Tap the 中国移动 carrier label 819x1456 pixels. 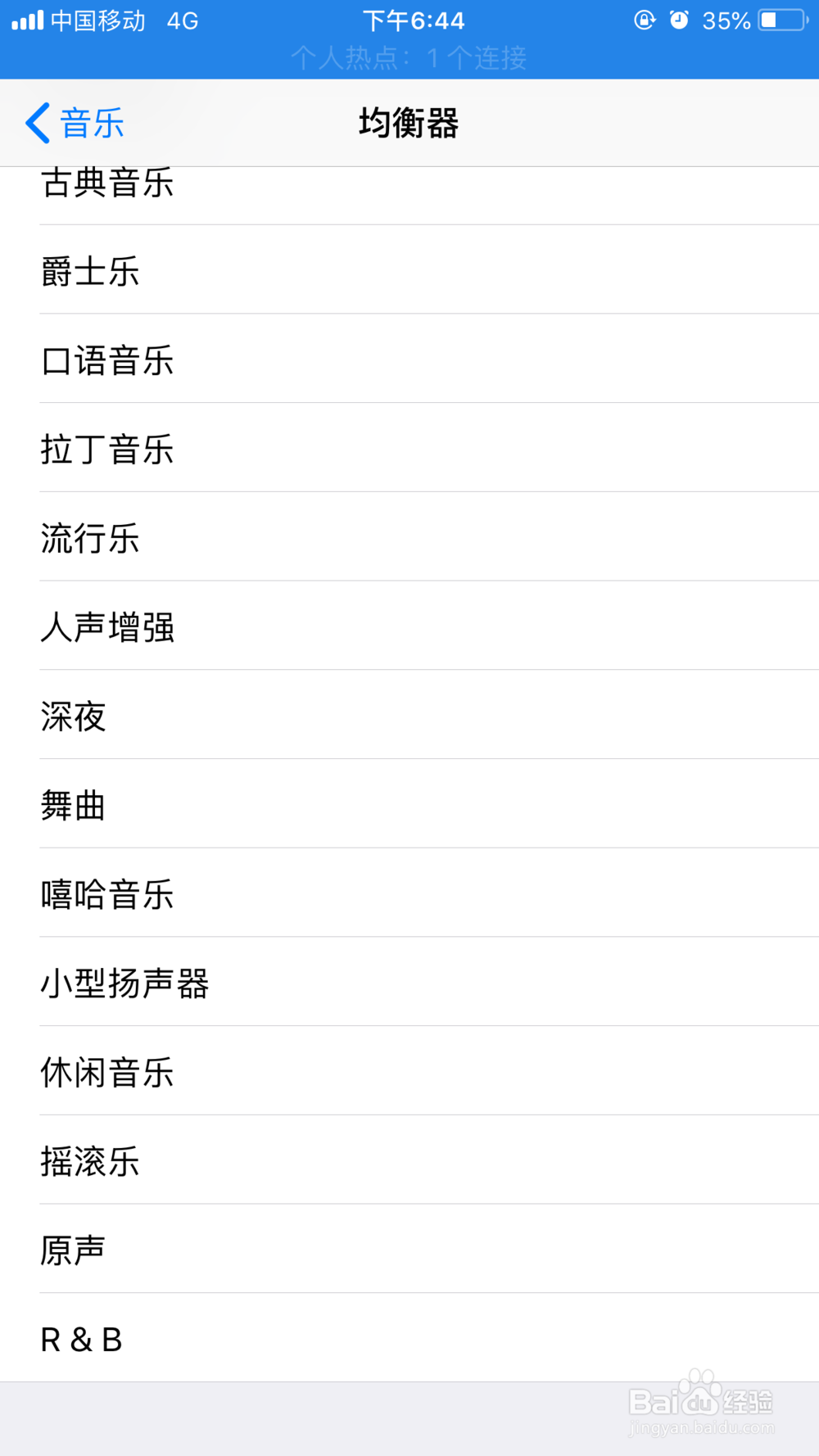(x=97, y=20)
